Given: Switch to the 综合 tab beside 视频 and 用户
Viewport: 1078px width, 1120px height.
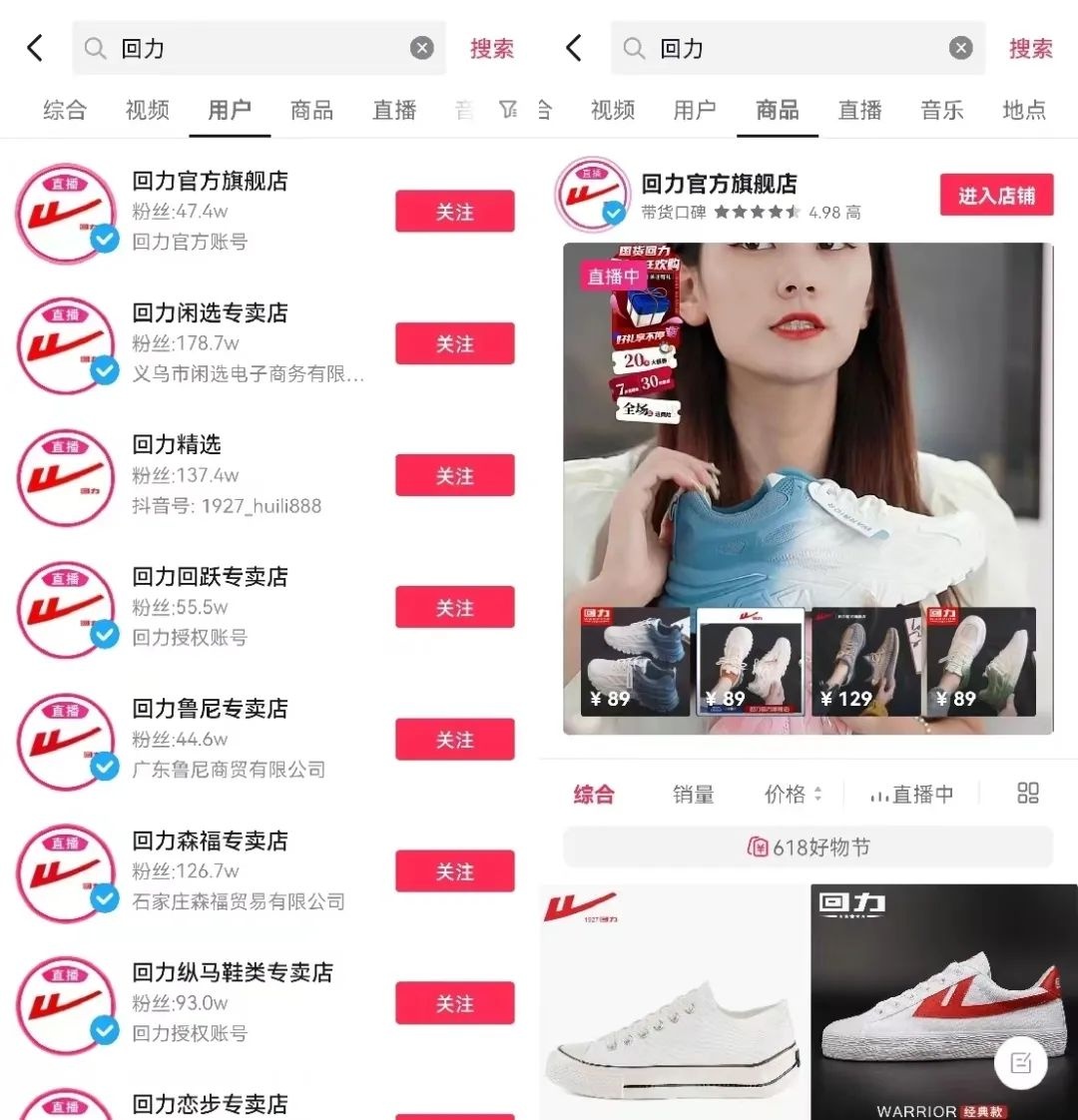Looking at the screenshot, I should click(x=65, y=110).
